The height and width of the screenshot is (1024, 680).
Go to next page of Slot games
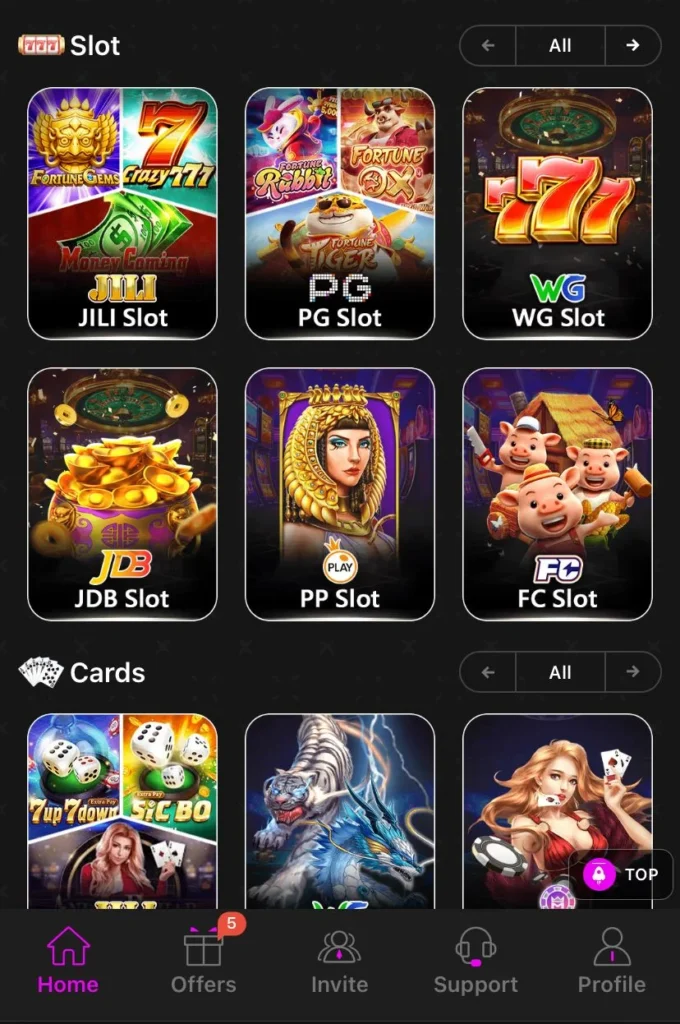point(632,45)
